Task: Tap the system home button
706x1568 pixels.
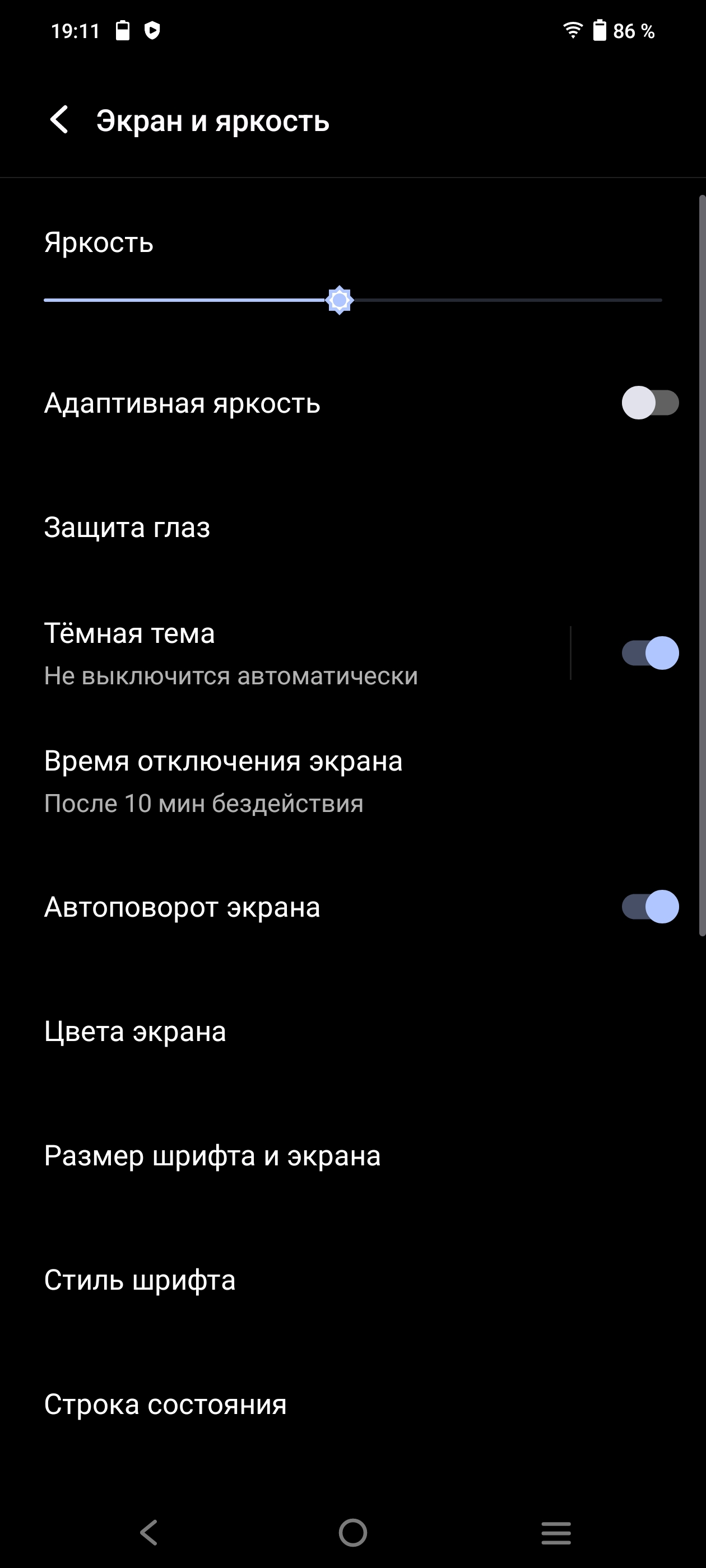Action: click(x=352, y=1533)
